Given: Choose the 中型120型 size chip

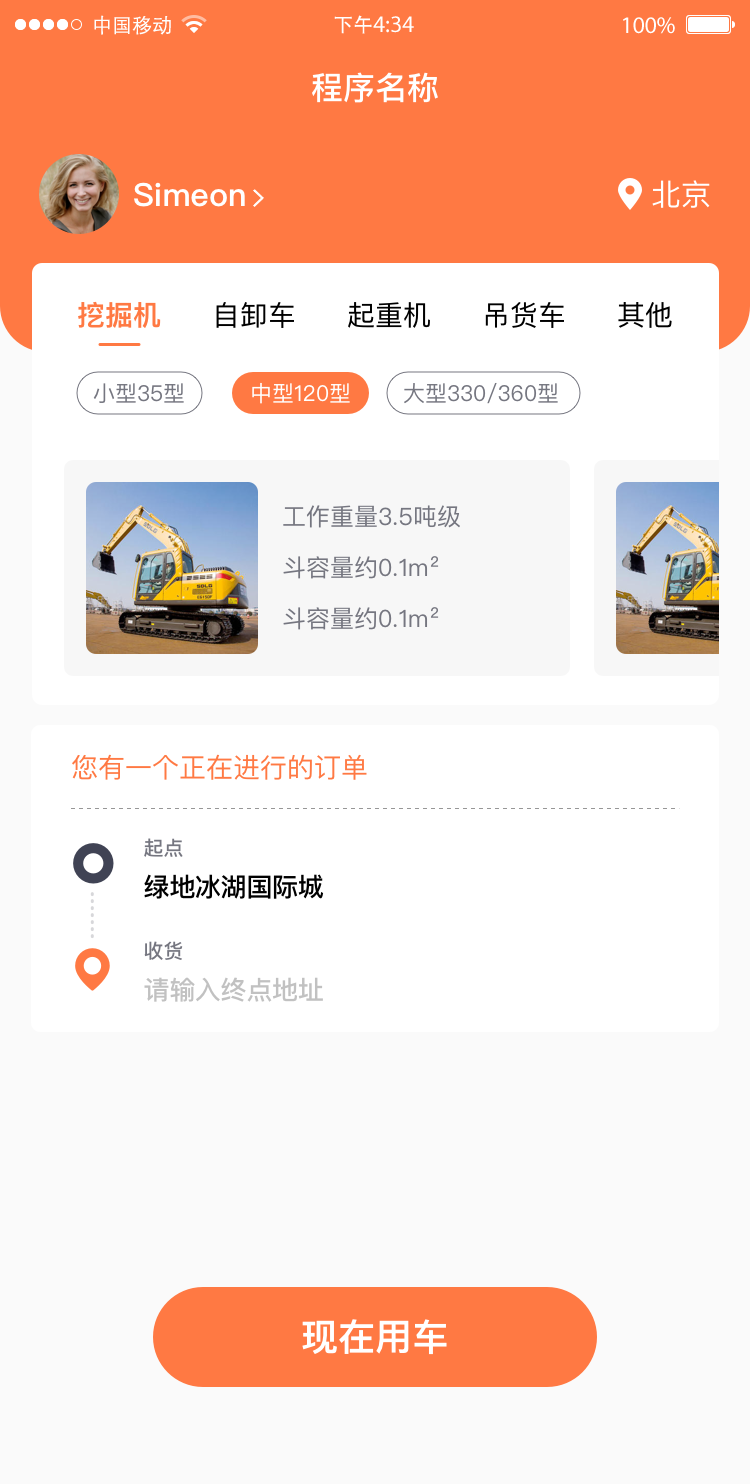Looking at the screenshot, I should click(300, 393).
